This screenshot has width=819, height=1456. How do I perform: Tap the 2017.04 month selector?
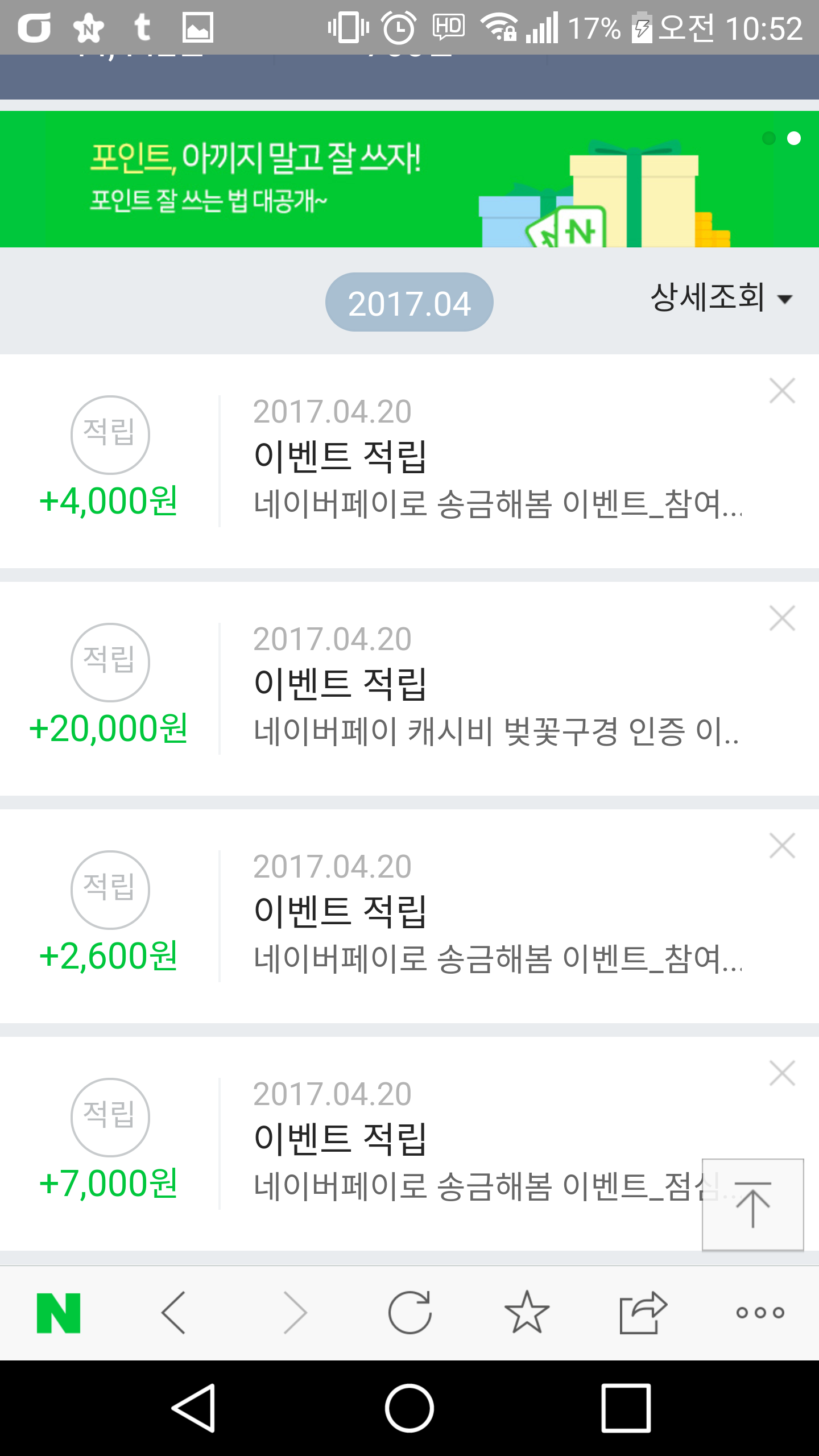tap(409, 303)
